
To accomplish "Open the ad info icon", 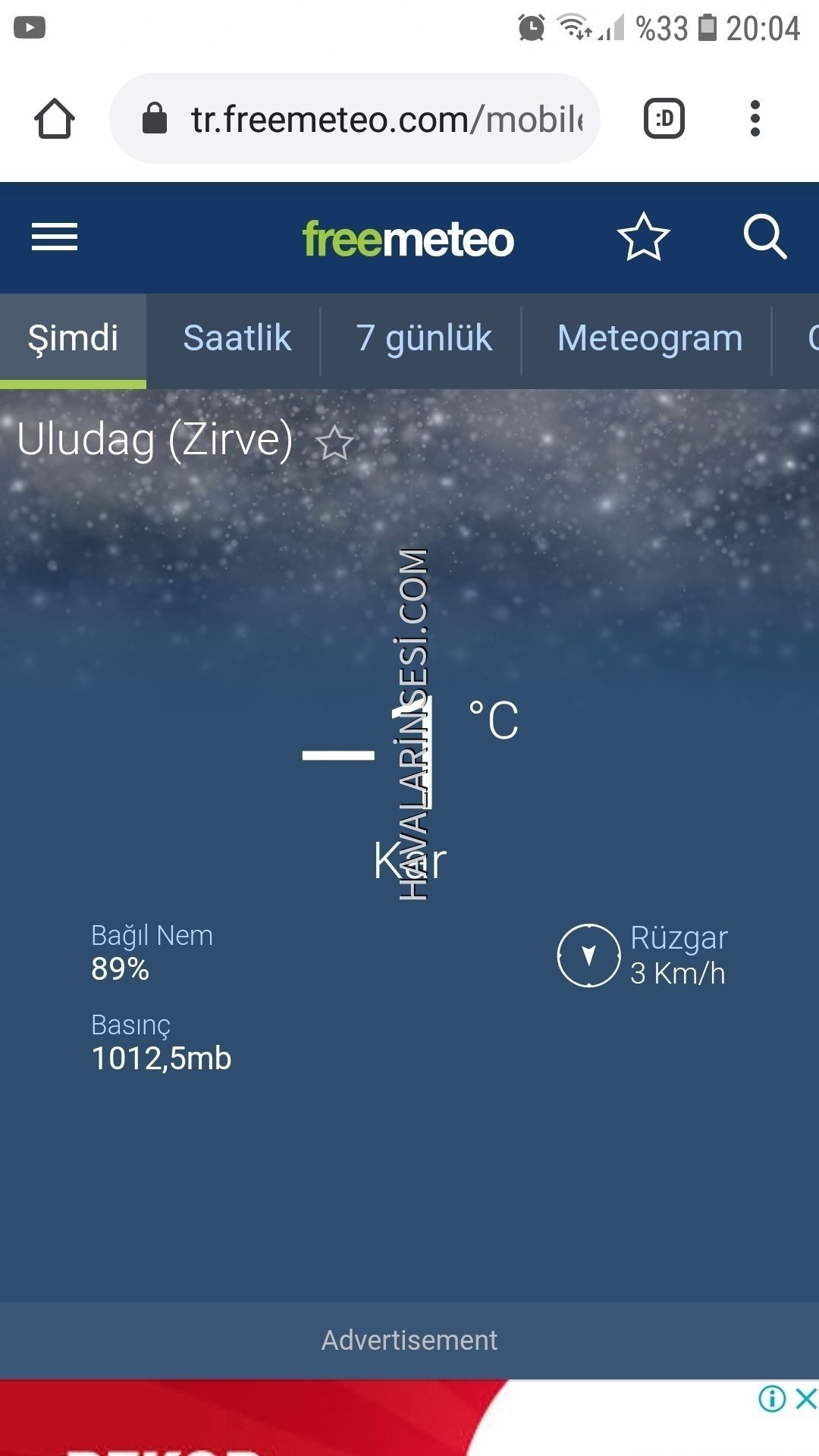I will tap(772, 1398).
